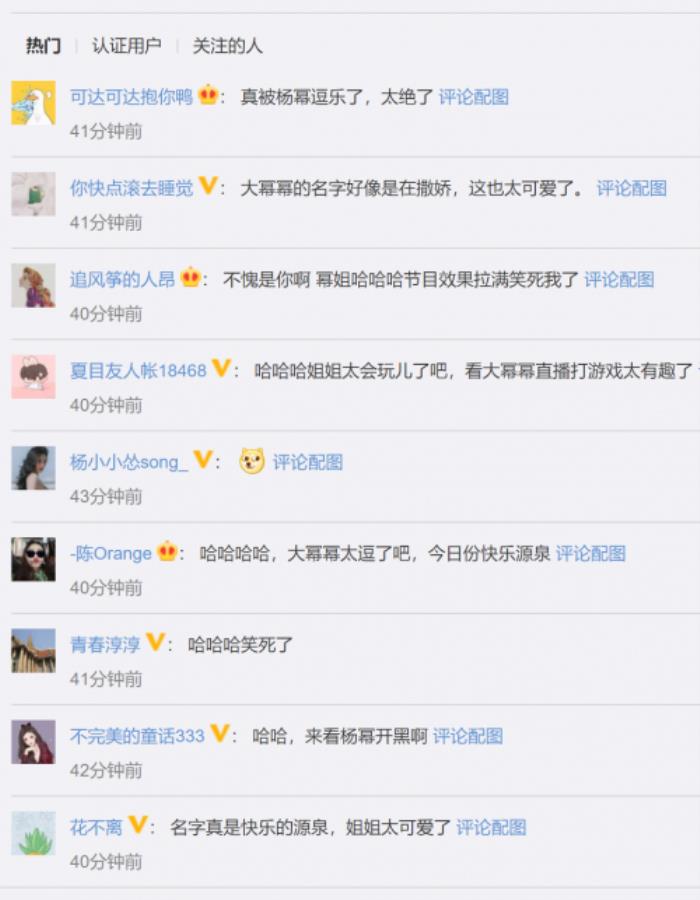The height and width of the screenshot is (900, 700).
Task: Tap the avatar of 不完美的童话333
Action: pyautogui.click(x=33, y=742)
